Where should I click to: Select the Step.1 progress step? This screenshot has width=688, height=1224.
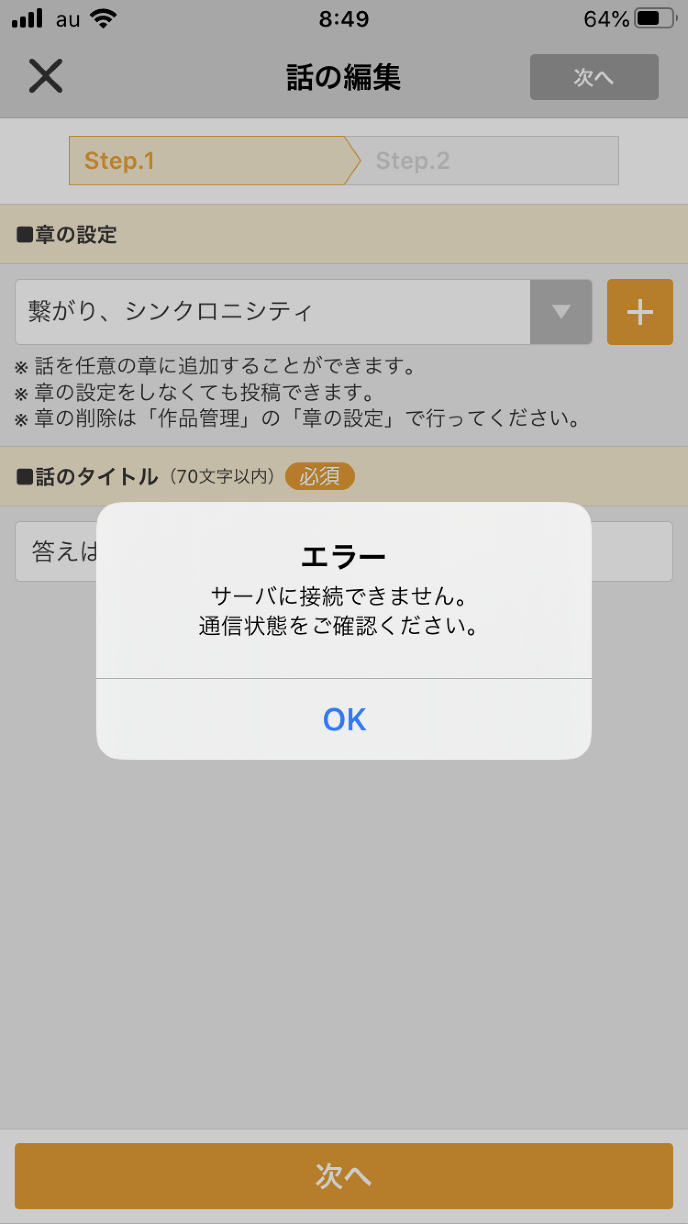[207, 161]
